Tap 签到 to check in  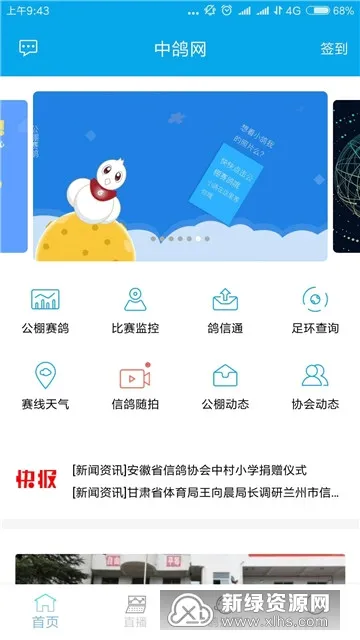334,49
